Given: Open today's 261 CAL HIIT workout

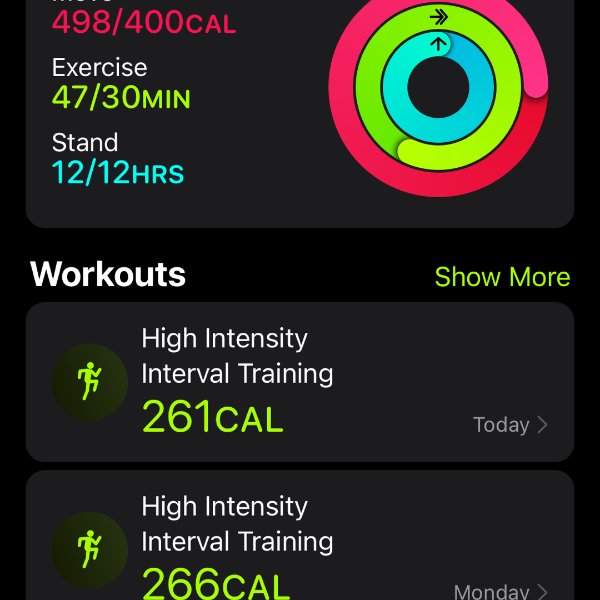Looking at the screenshot, I should 300,382.
